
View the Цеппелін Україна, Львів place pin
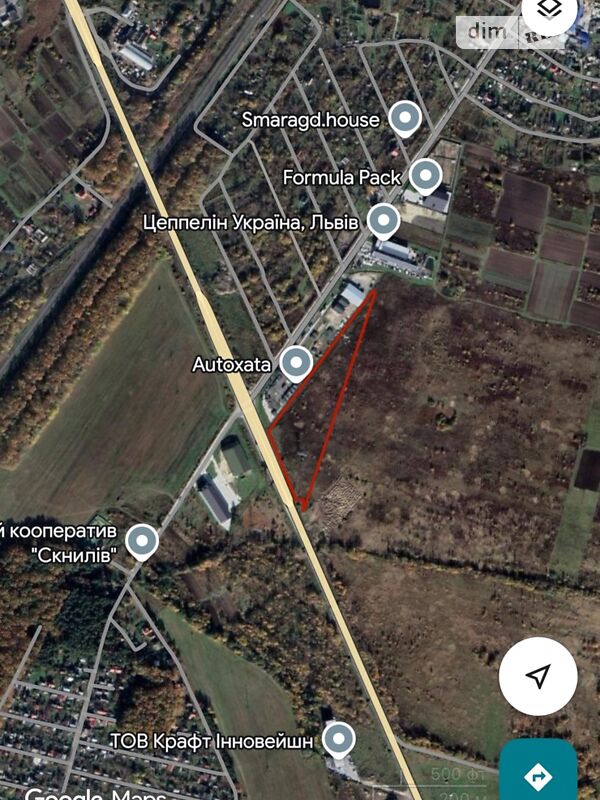tap(384, 219)
